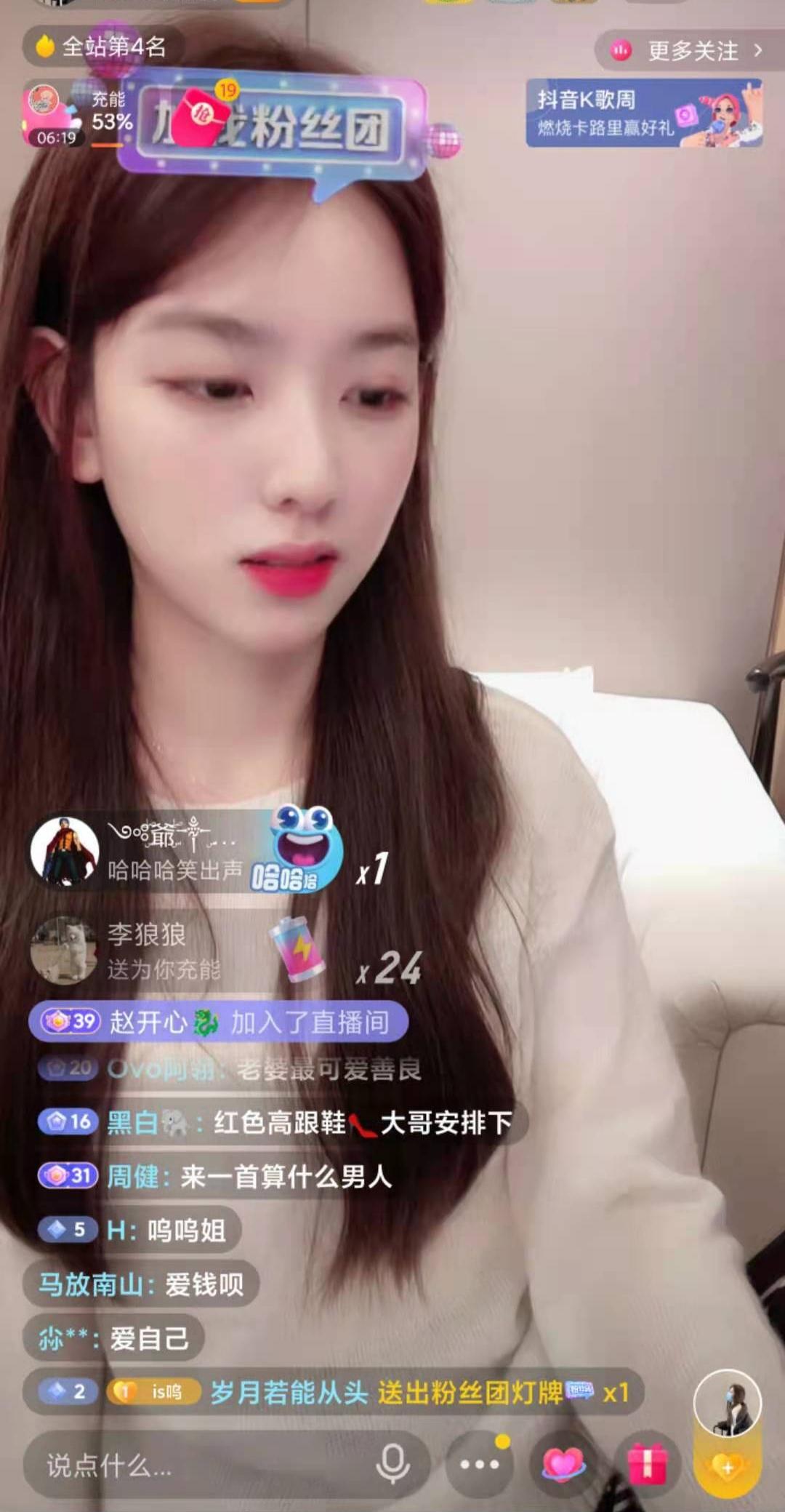Open the 哈哈哈笑出声 gift sender profile

[x=64, y=851]
